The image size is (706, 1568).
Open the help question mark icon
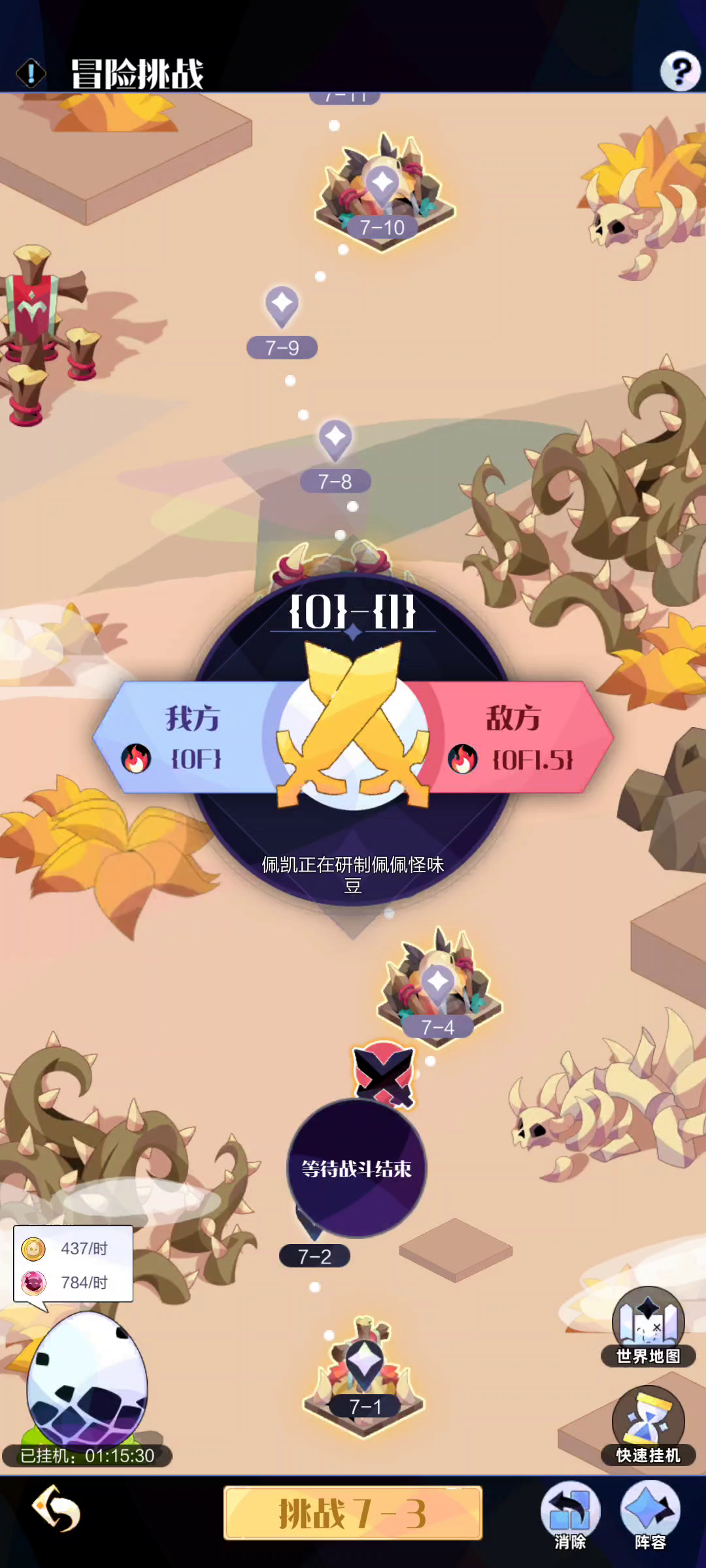[x=680, y=71]
